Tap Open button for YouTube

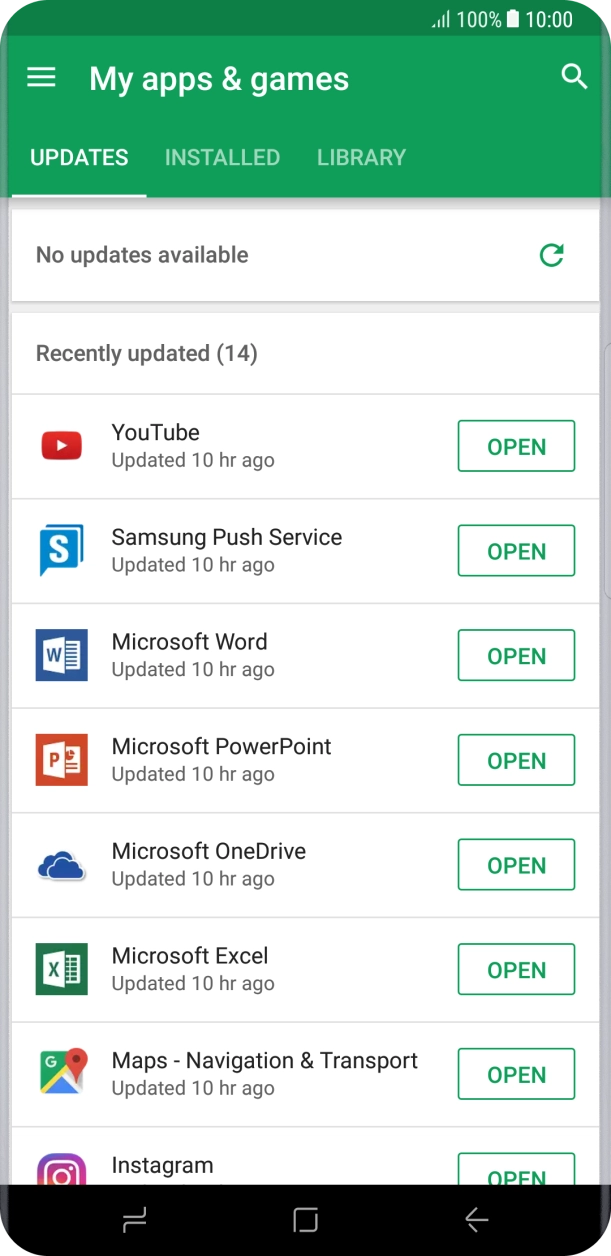point(516,446)
